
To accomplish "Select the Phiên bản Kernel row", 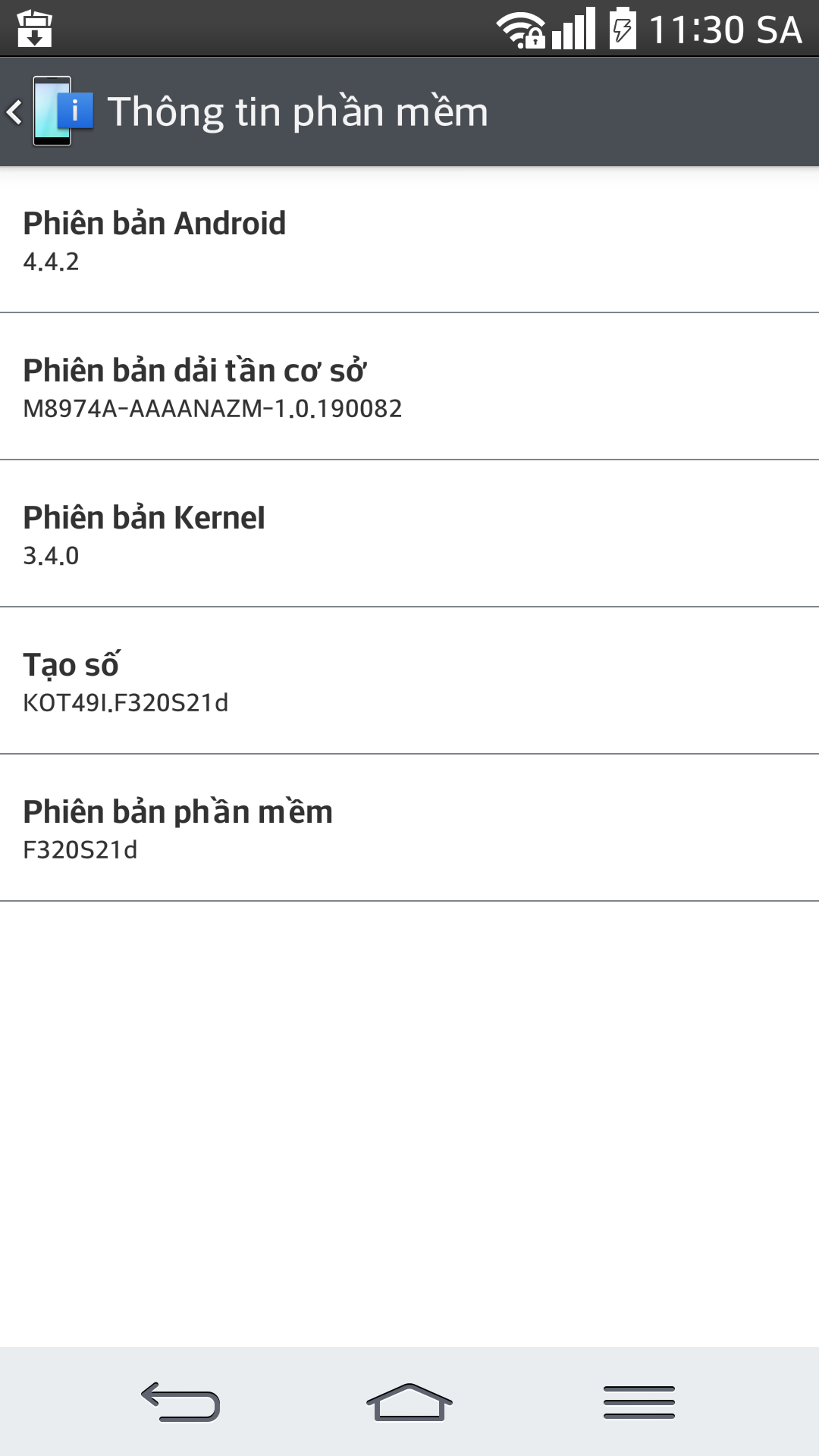I will coord(409,535).
